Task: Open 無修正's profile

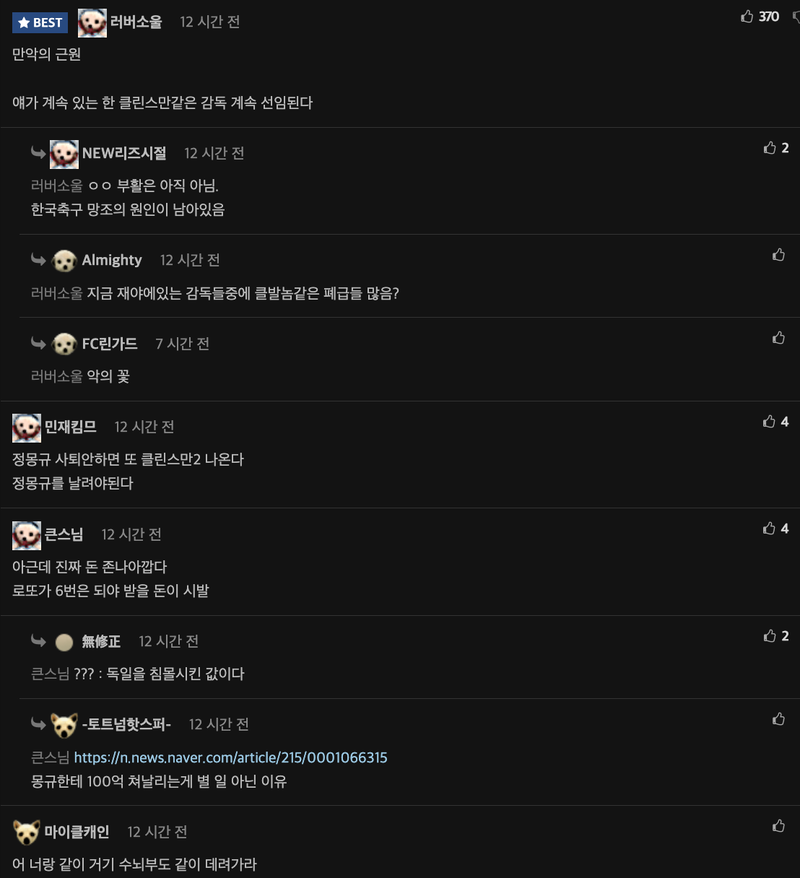Action: click(101, 641)
